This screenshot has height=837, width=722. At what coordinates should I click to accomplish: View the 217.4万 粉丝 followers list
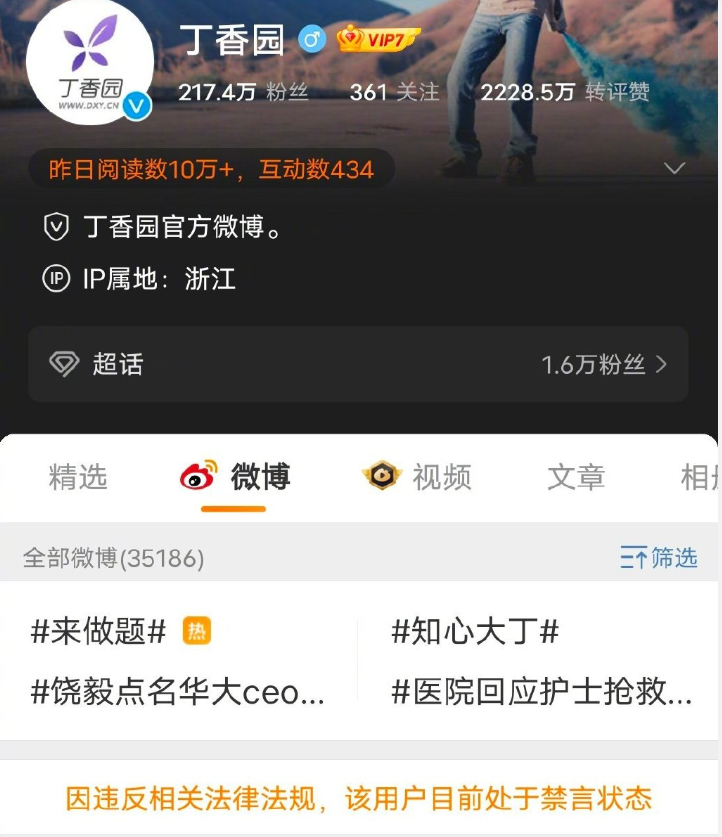point(243,92)
